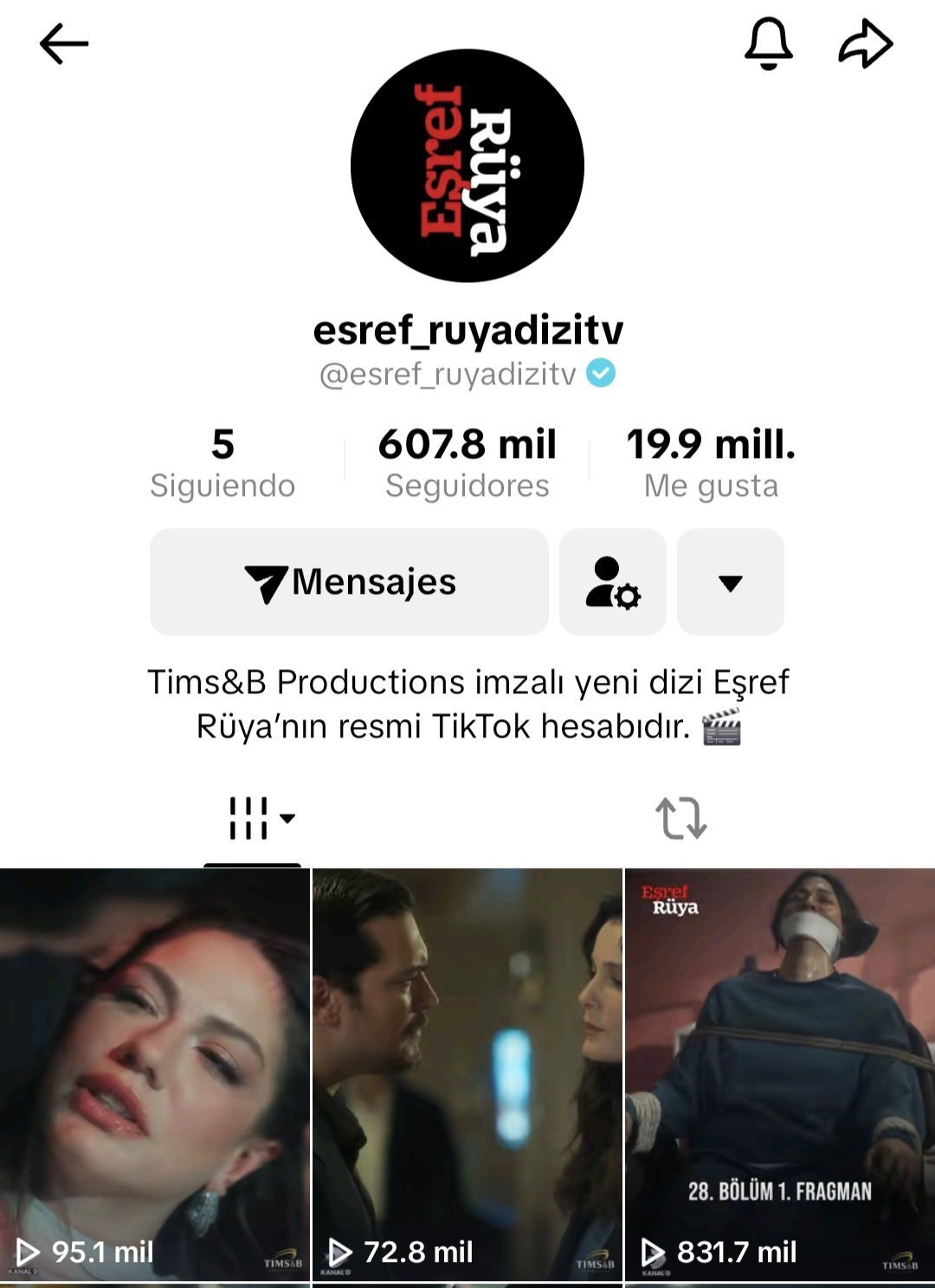This screenshot has height=1288, width=935.
Task: View the Siguiendo list
Action: pos(222,463)
